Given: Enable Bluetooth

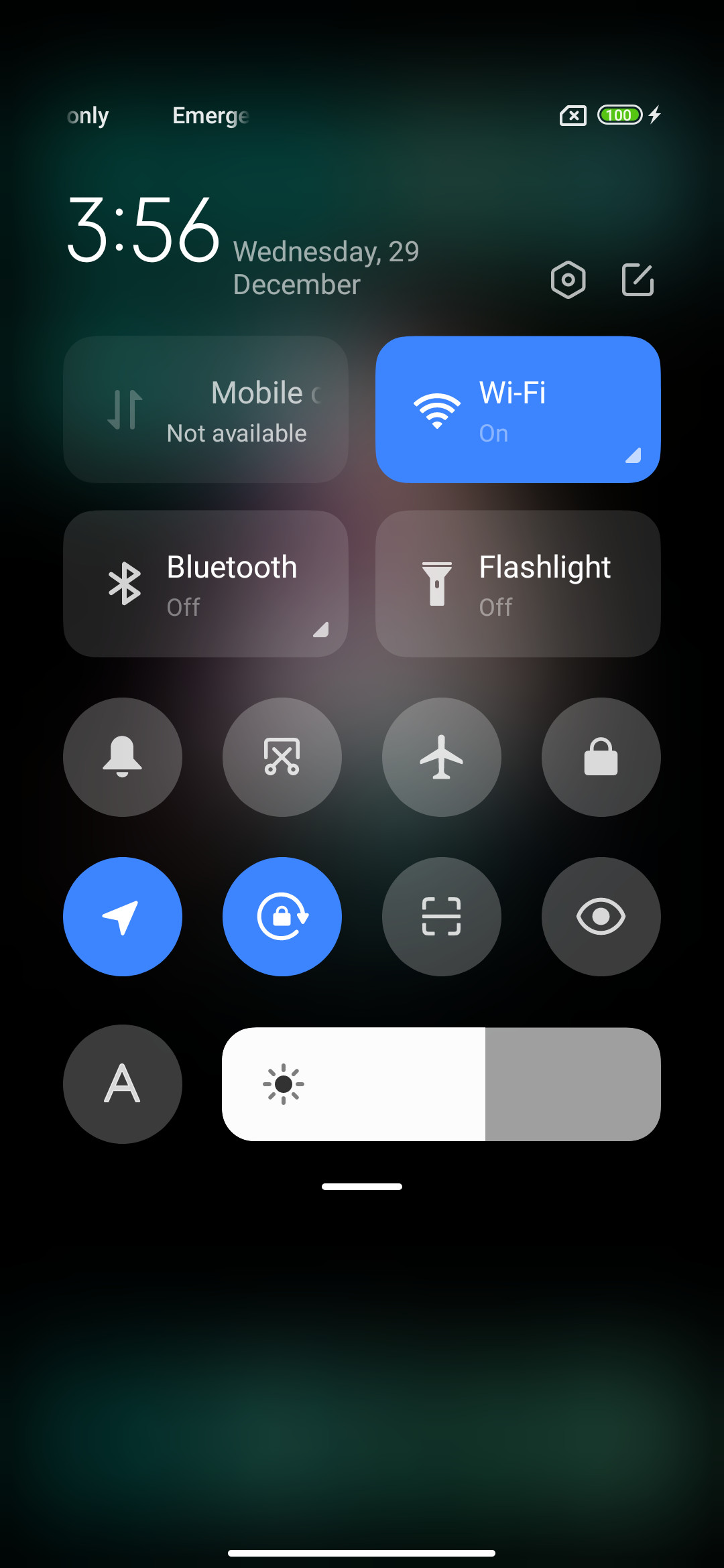Looking at the screenshot, I should click(x=206, y=584).
